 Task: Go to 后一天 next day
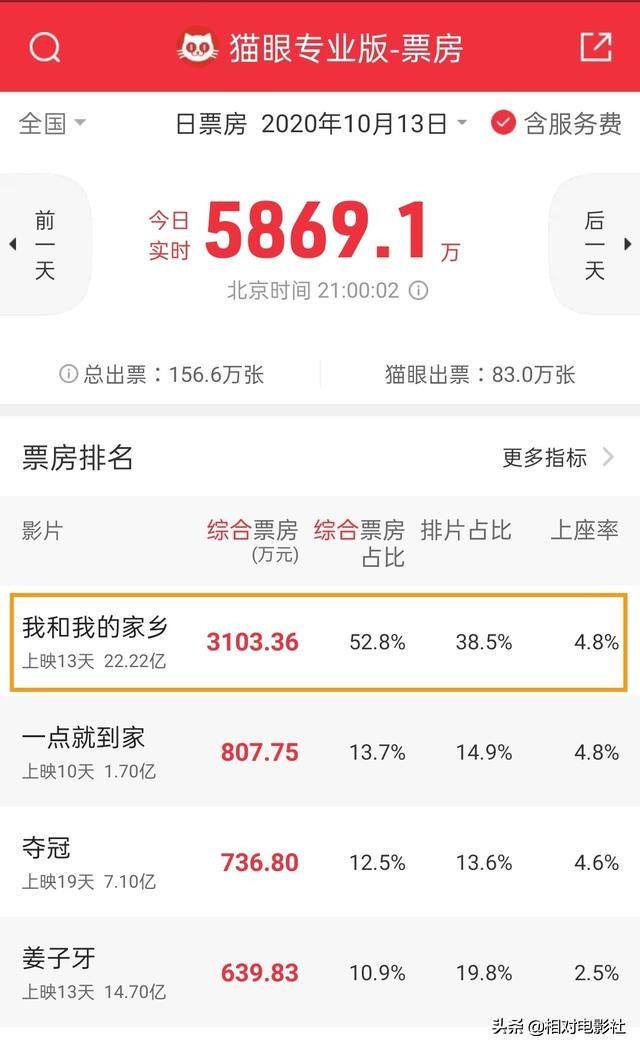[595, 244]
